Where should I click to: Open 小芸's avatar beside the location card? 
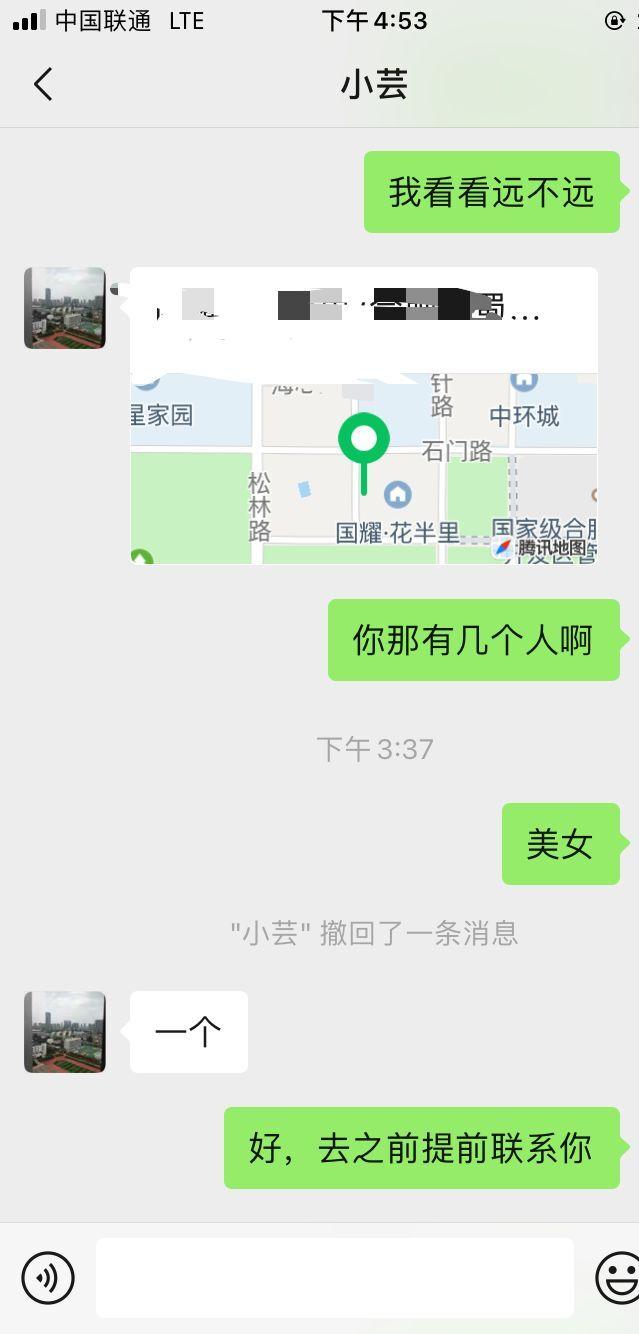click(x=65, y=308)
